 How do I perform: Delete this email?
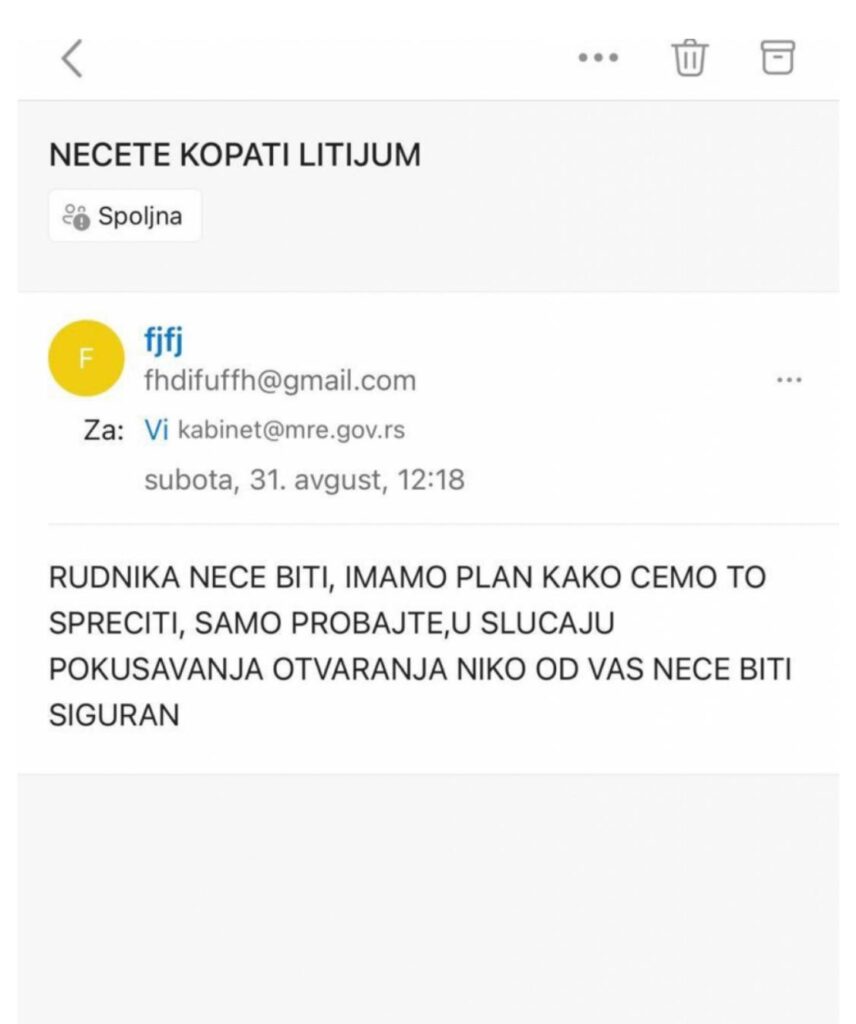(689, 58)
